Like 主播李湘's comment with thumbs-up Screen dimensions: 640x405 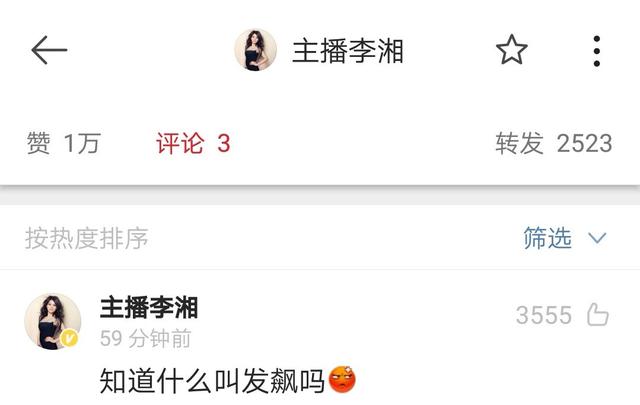pyautogui.click(x=598, y=316)
